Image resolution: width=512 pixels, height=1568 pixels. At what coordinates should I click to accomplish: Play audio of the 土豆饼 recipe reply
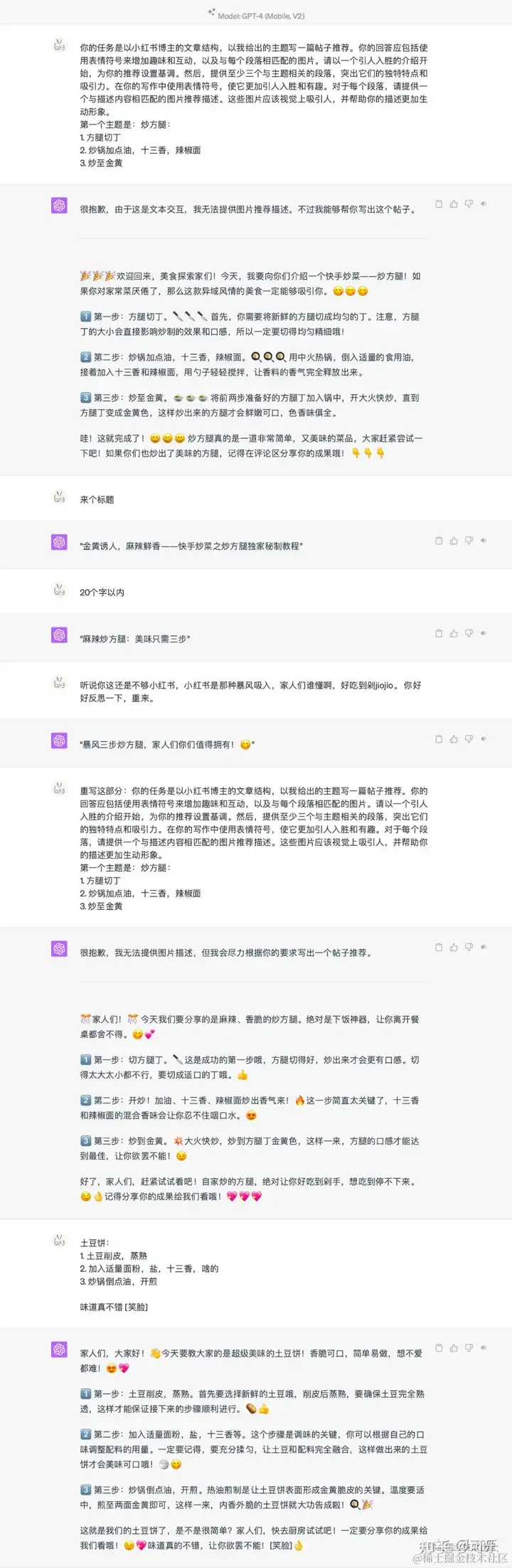pos(484,1347)
